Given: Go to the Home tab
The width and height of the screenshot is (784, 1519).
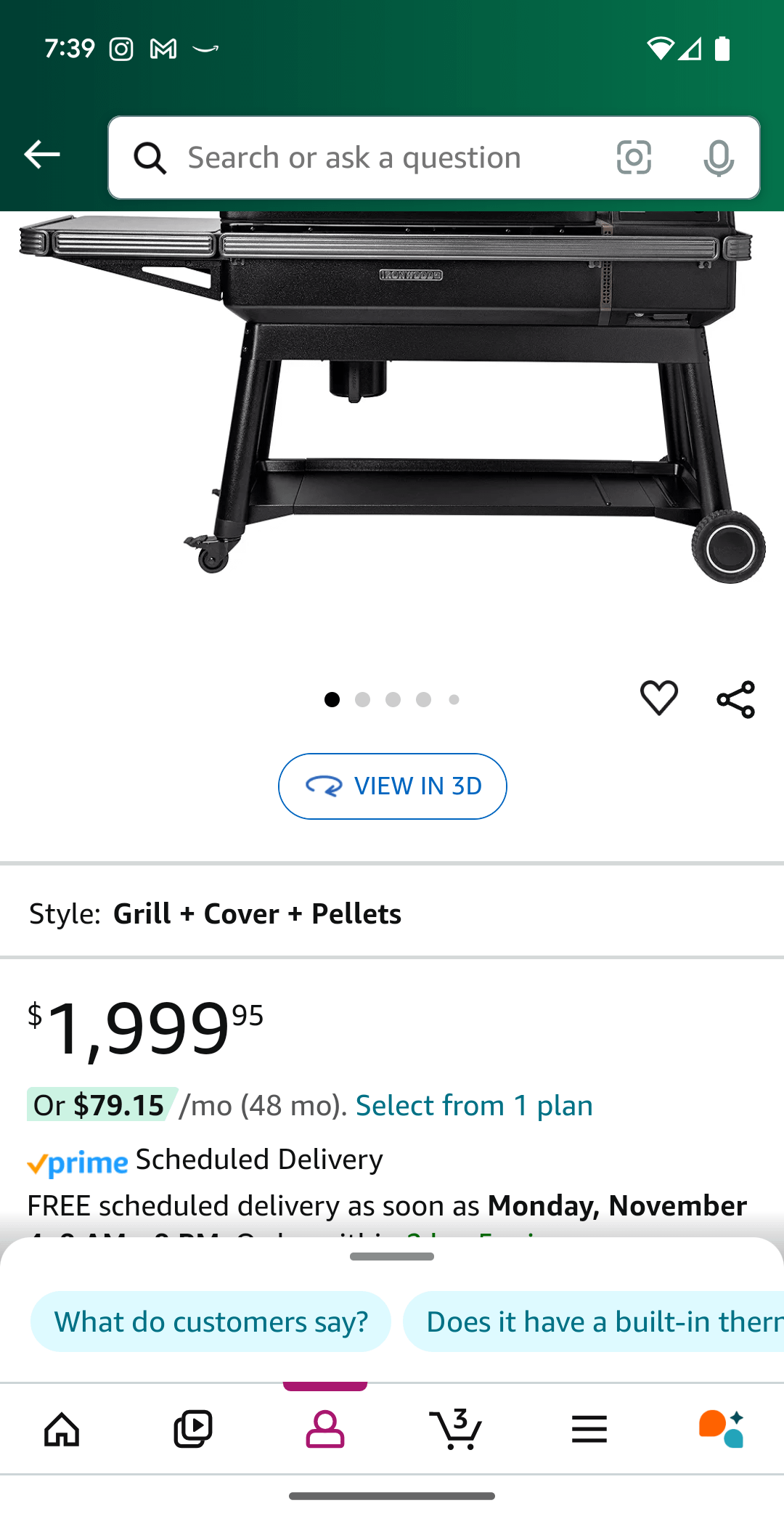Looking at the screenshot, I should [x=62, y=1429].
